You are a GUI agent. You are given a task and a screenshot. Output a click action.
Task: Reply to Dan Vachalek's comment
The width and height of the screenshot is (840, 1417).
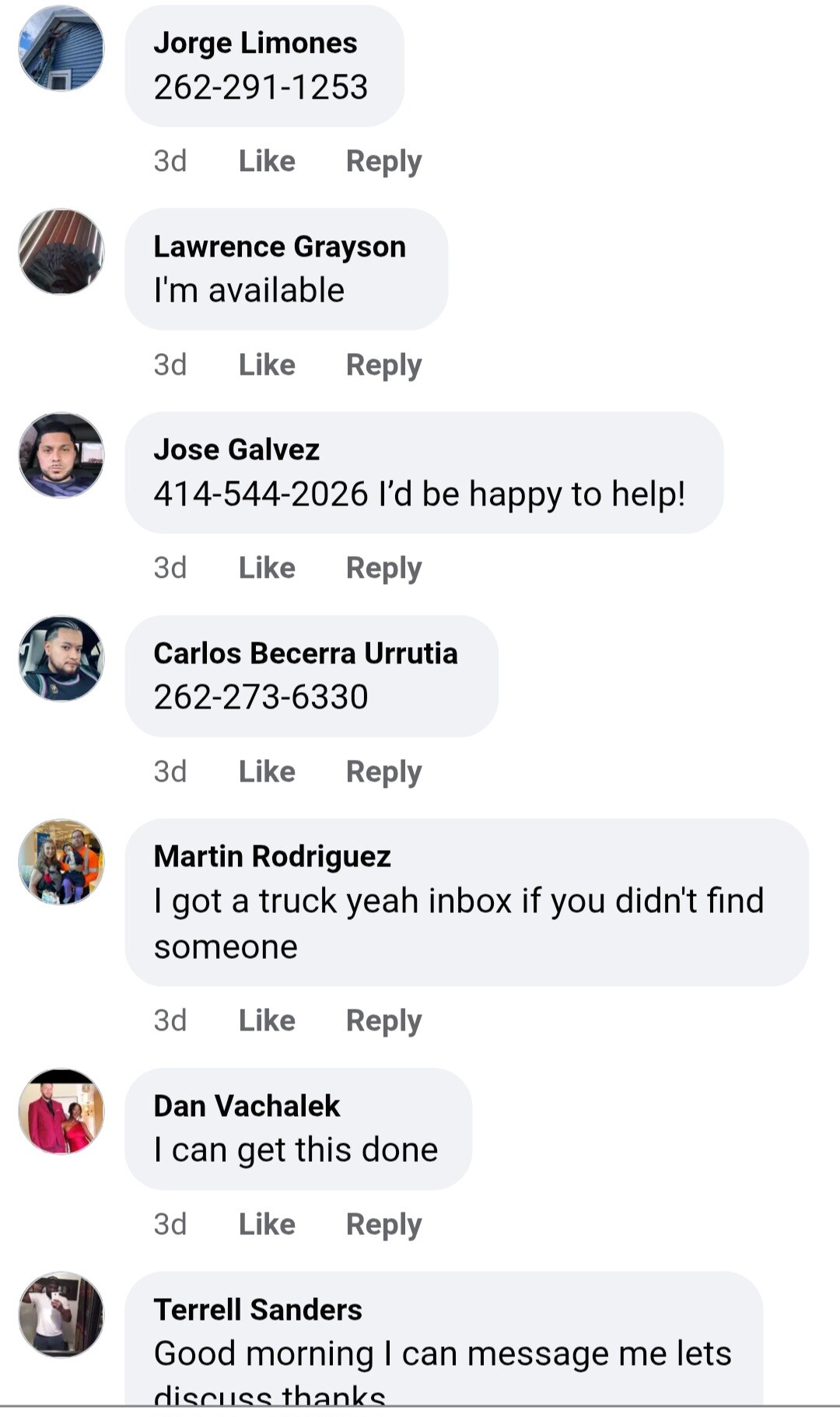click(383, 1224)
